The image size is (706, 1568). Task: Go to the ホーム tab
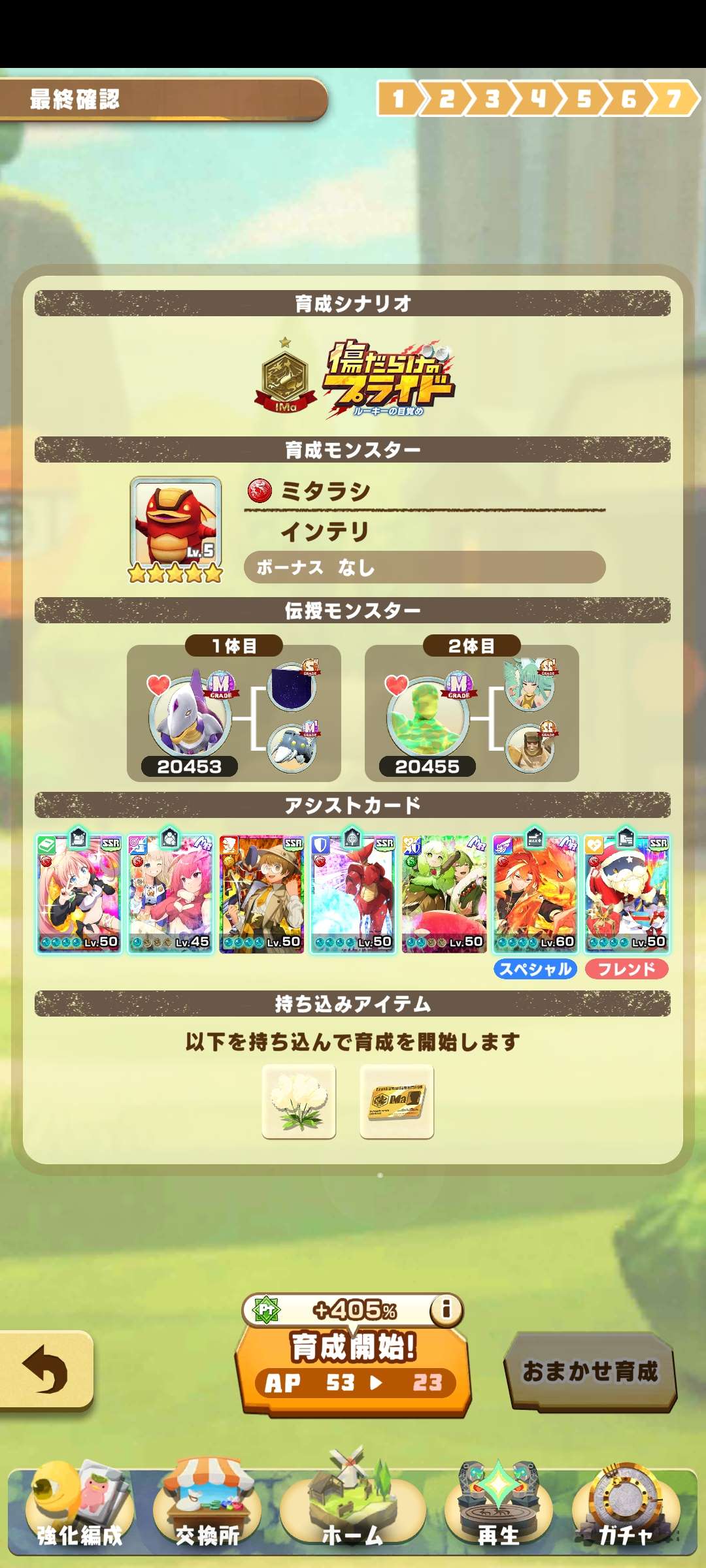pyautogui.click(x=352, y=1511)
